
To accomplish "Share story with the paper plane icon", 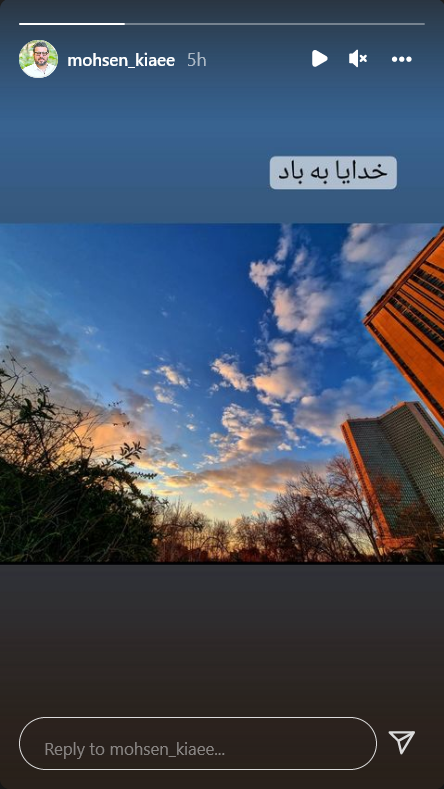I will tap(402, 742).
